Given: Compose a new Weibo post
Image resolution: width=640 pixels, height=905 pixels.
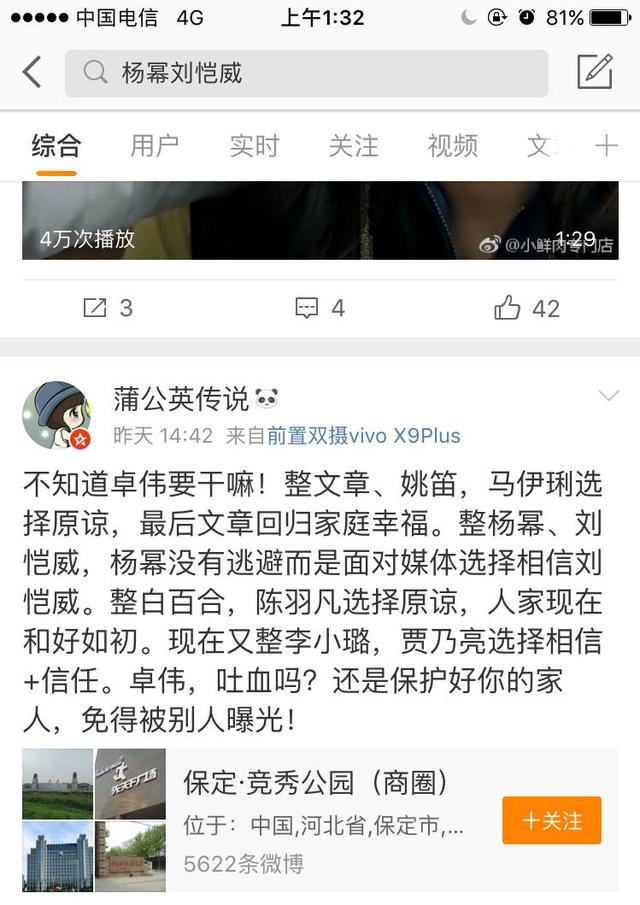Looking at the screenshot, I should point(594,73).
